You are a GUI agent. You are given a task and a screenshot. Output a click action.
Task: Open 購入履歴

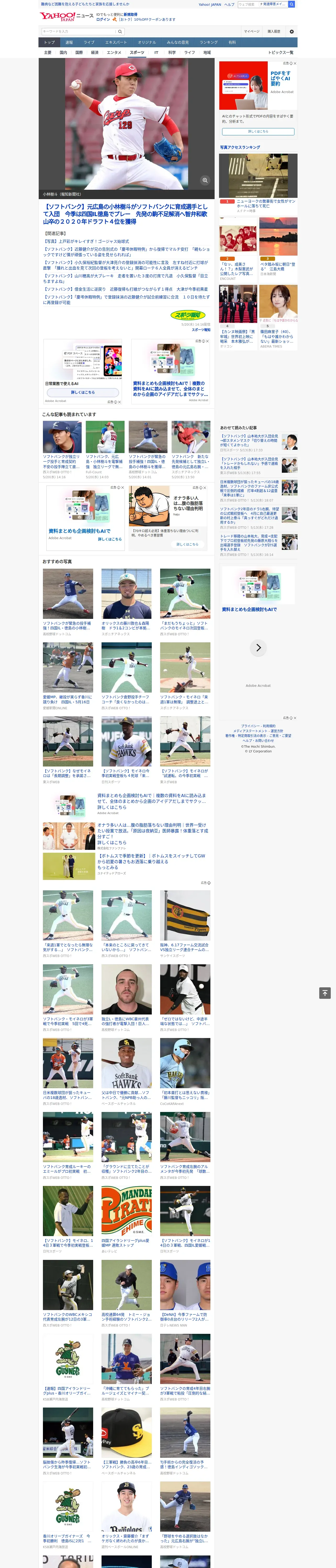274,32
